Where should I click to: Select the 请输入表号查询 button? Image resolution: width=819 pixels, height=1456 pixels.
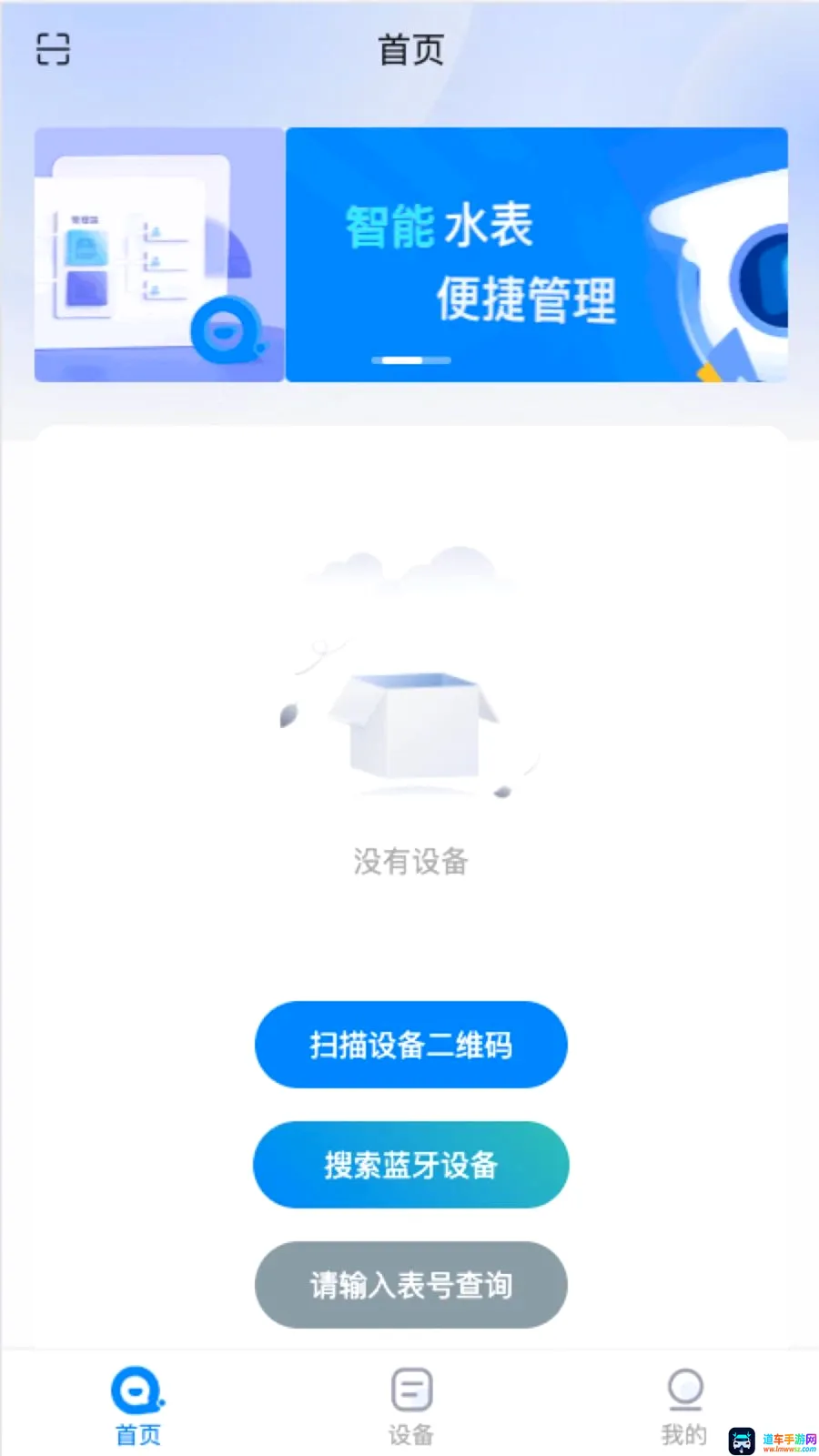pyautogui.click(x=411, y=1285)
